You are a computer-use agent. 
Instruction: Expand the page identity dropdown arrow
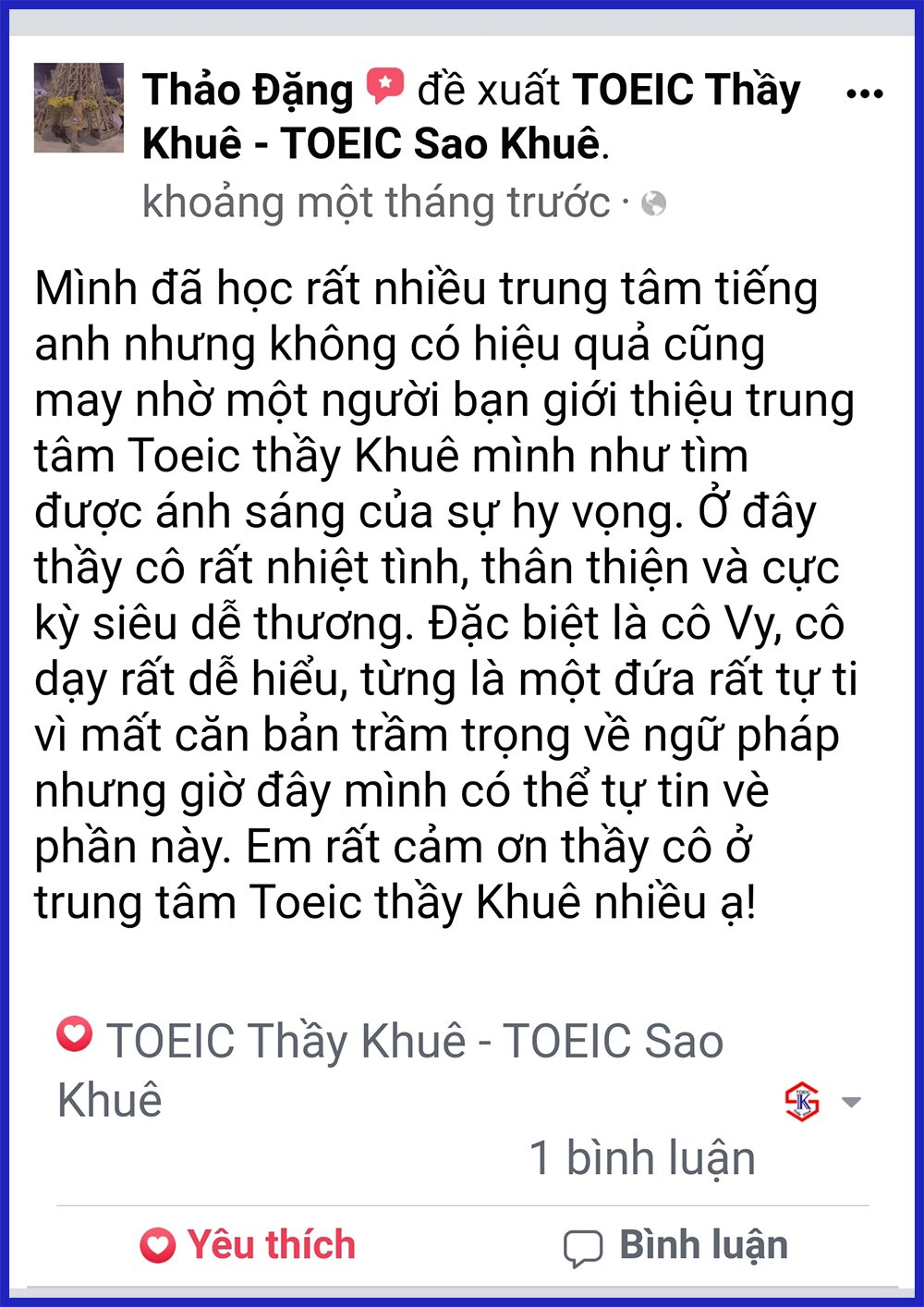(x=851, y=1102)
